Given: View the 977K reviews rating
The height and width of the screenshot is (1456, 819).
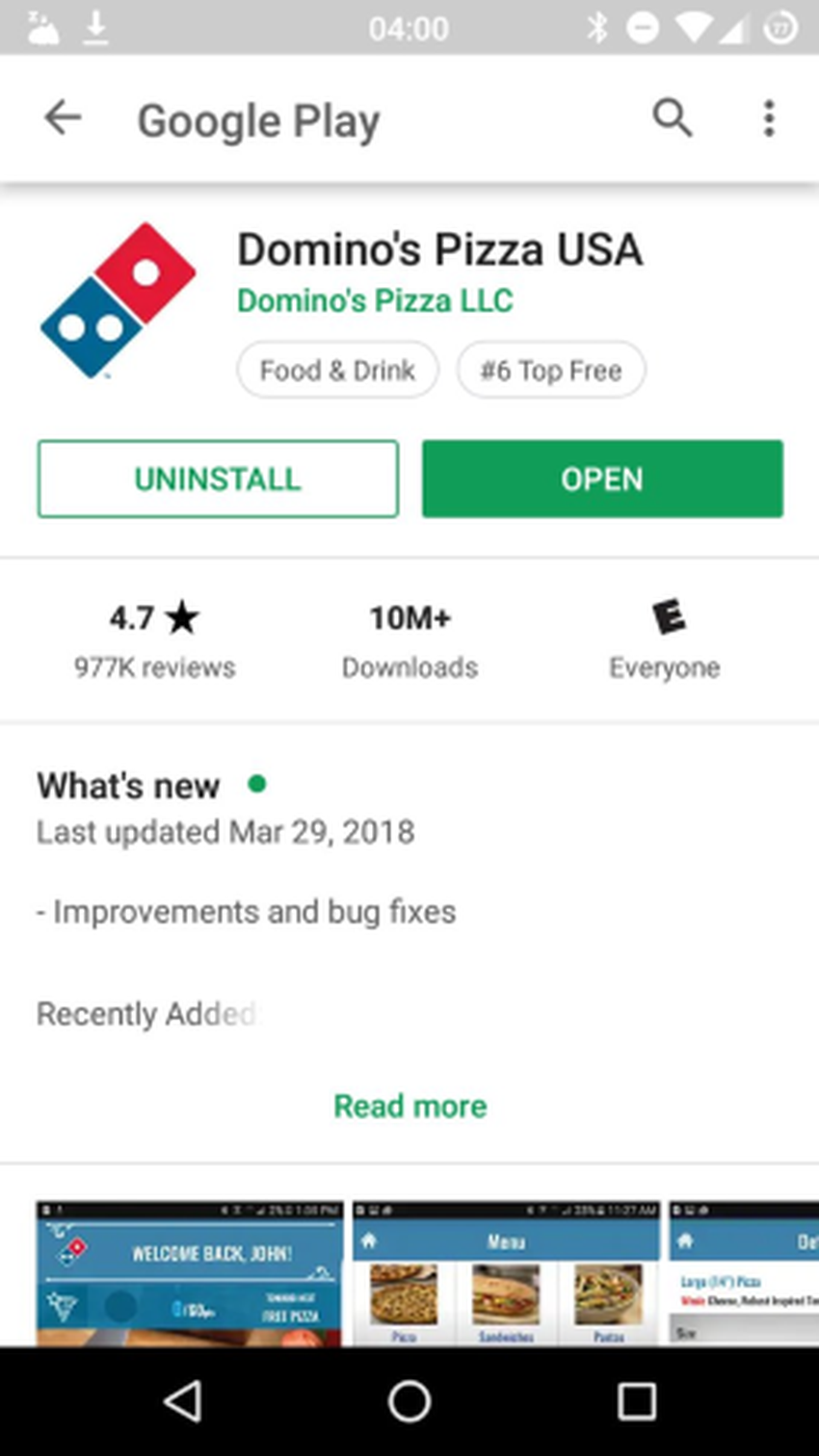Looking at the screenshot, I should (154, 640).
